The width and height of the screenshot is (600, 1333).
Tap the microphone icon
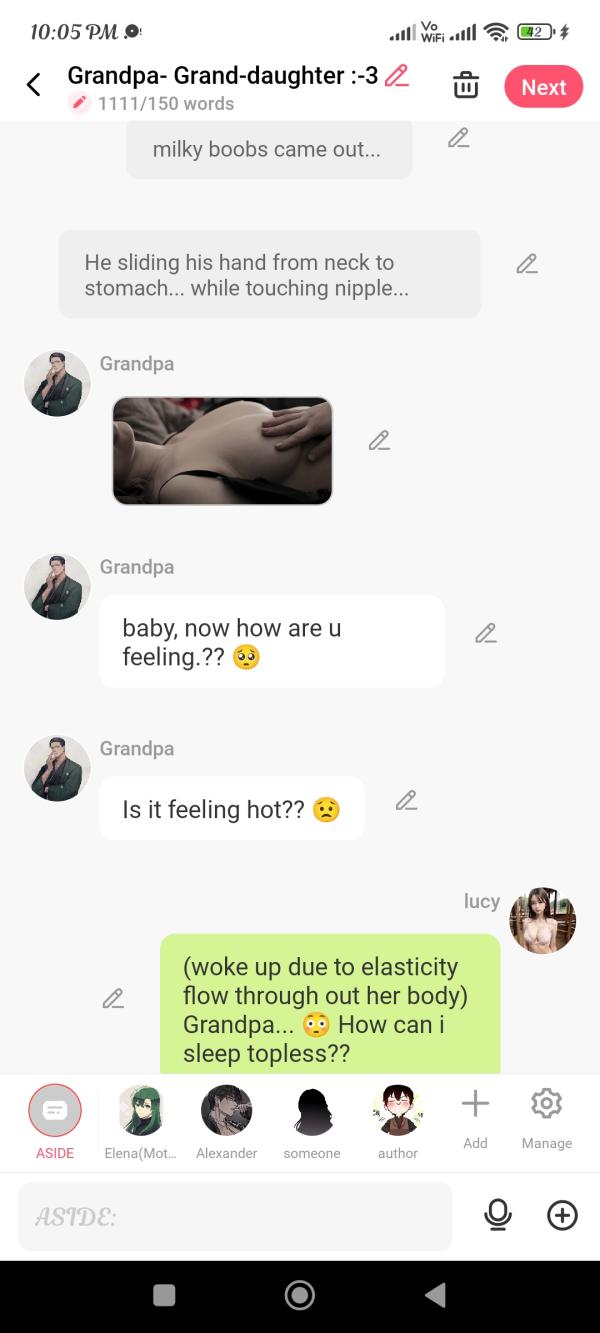tap(497, 1215)
